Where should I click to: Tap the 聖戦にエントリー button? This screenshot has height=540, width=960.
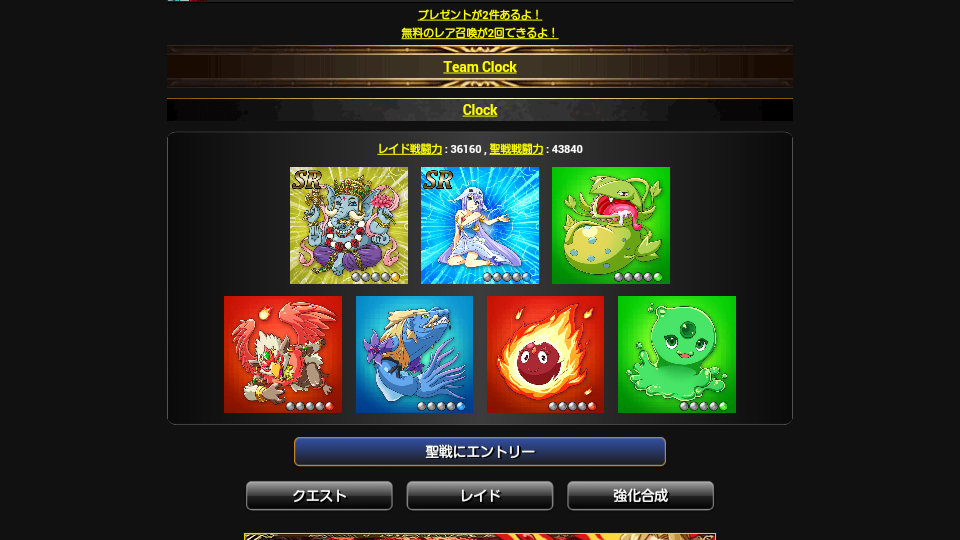click(480, 452)
